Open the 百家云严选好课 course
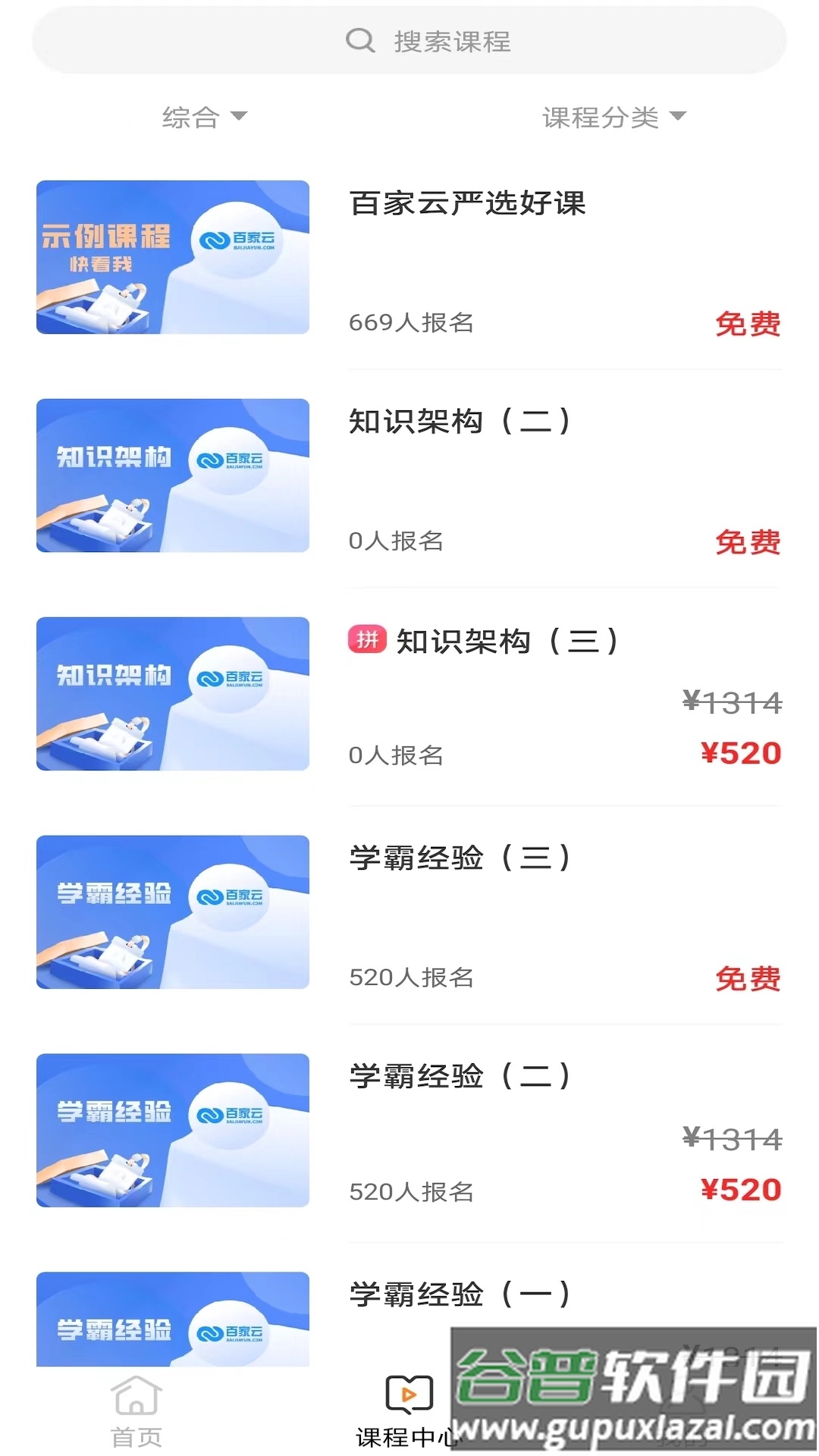The image size is (819, 1456). [468, 204]
